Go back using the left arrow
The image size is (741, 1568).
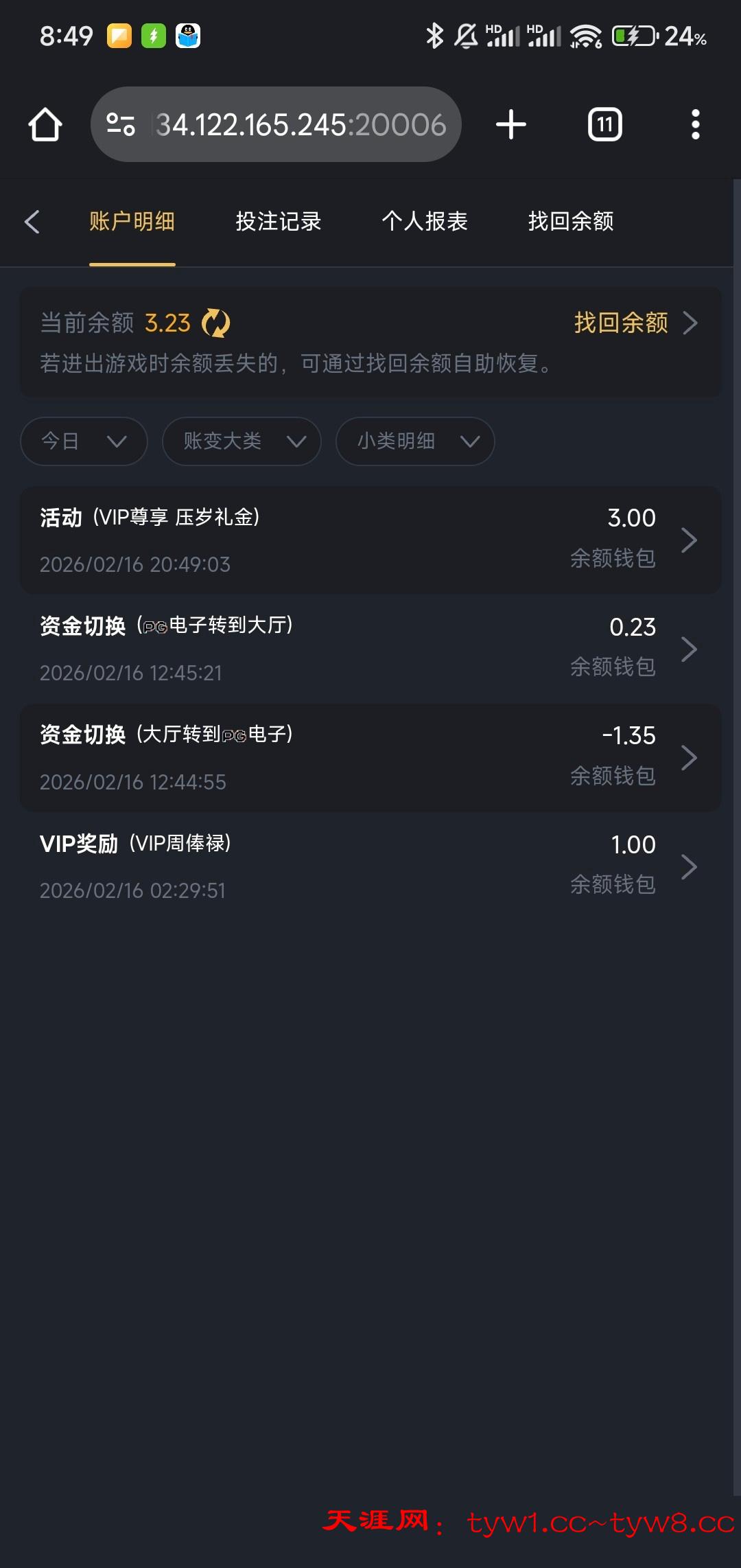[x=32, y=222]
